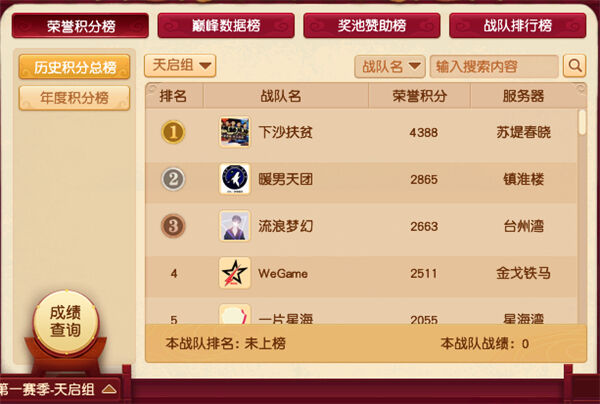Tap the 输入搜索内容 search field

coord(493,66)
